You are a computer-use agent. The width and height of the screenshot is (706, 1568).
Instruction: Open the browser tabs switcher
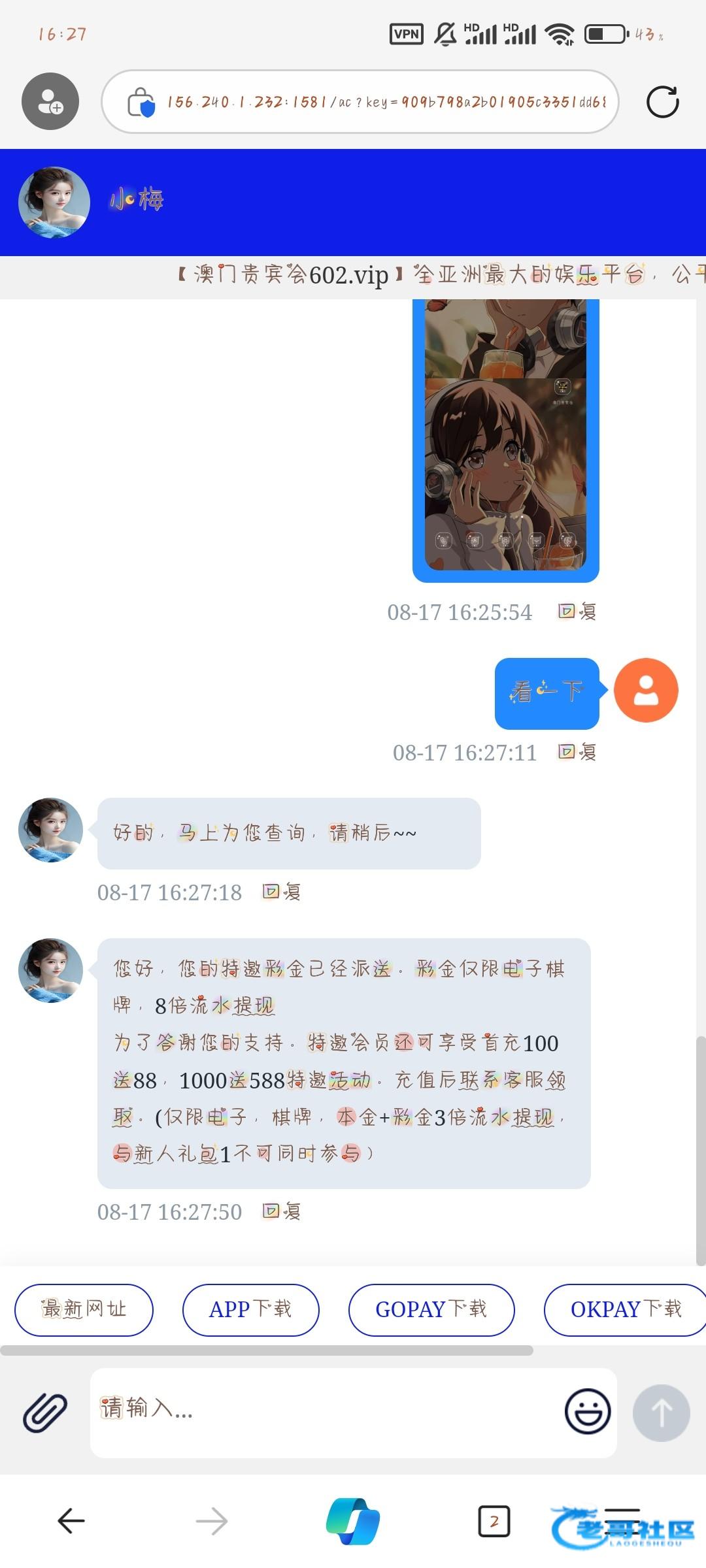pyautogui.click(x=494, y=1521)
